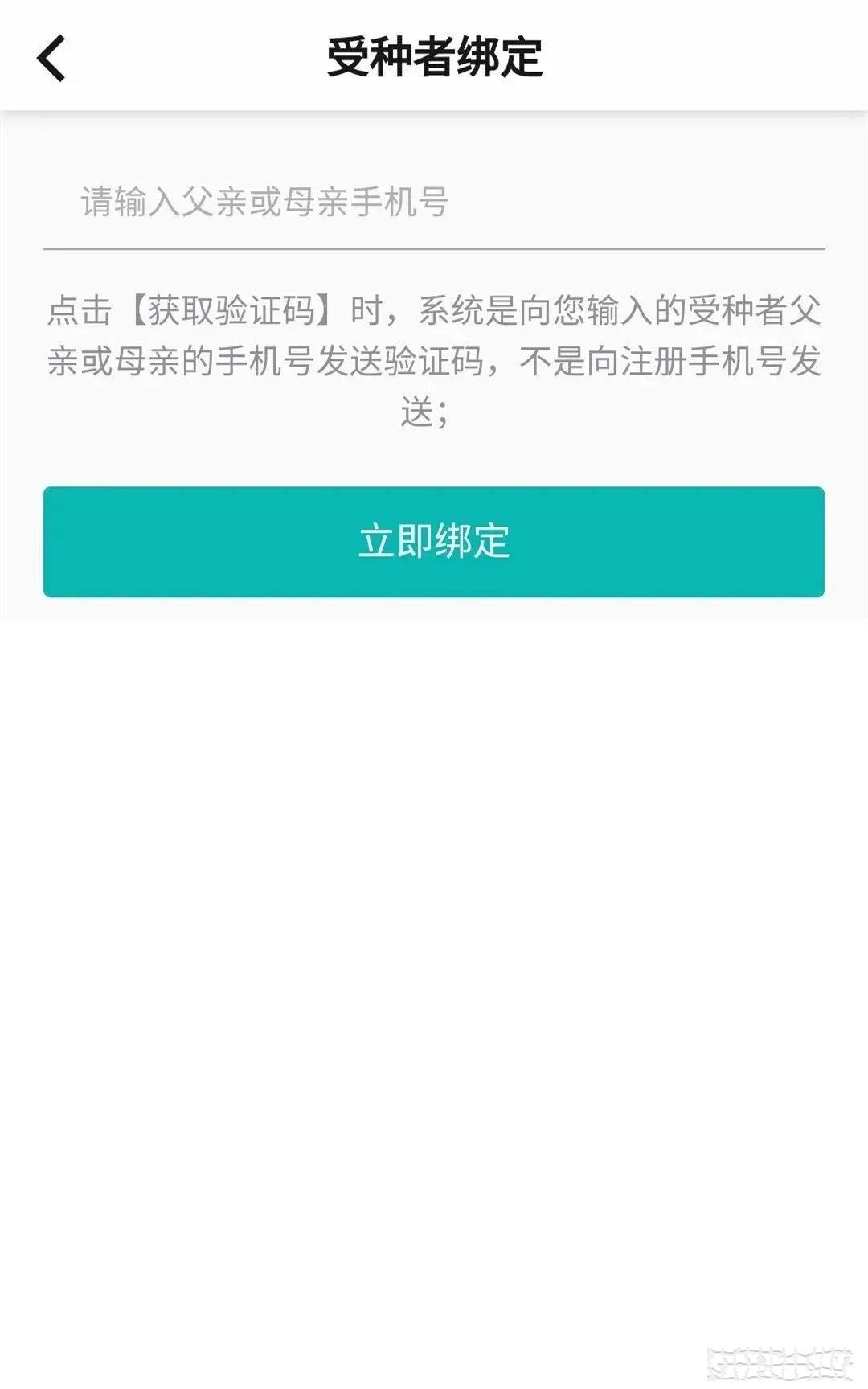The image size is (868, 1389).
Task: Go back using the top-left arrow
Action: (51, 59)
